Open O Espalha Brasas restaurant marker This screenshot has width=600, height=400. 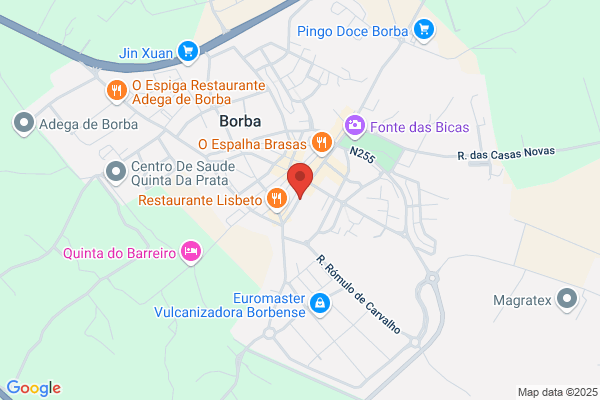[322, 144]
